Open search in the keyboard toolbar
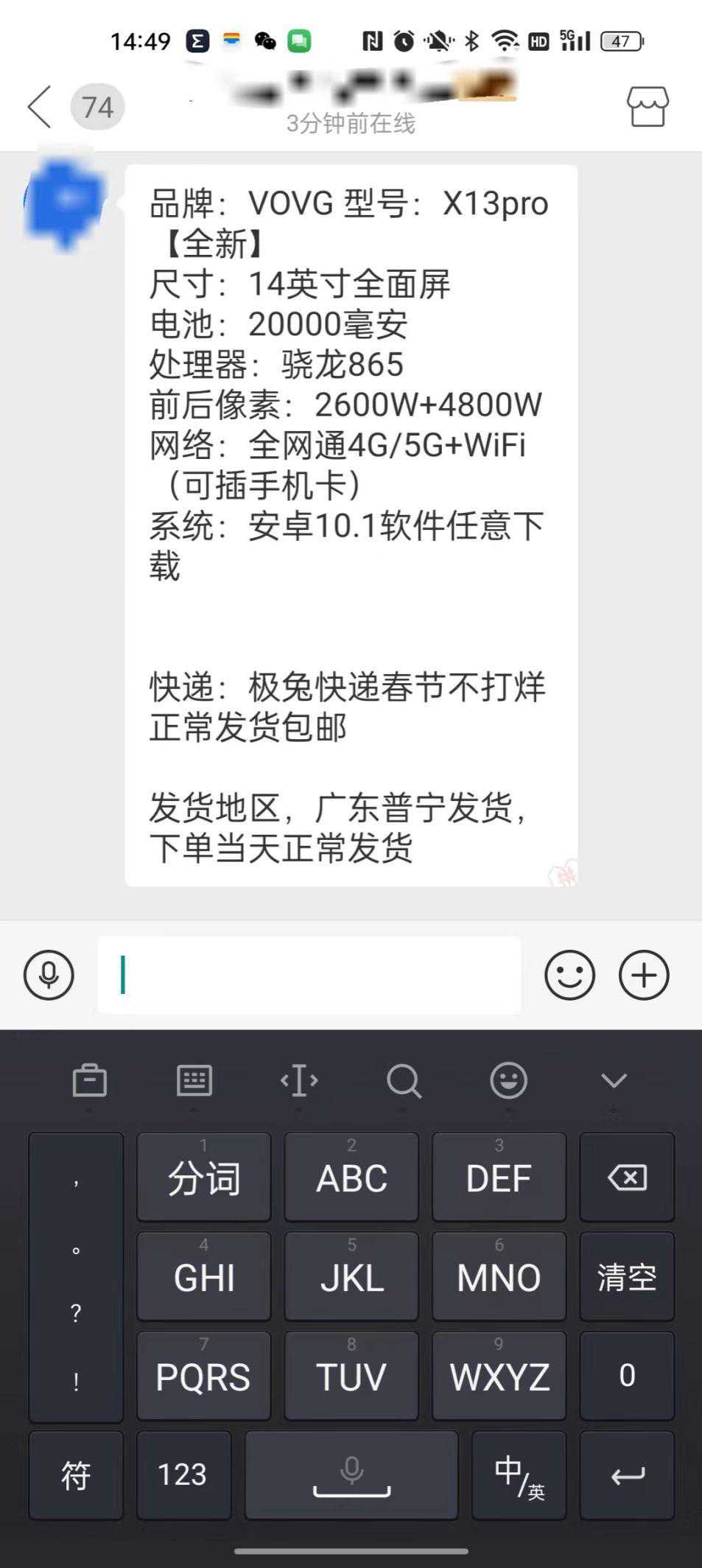This screenshot has width=702, height=1568. click(x=404, y=1081)
